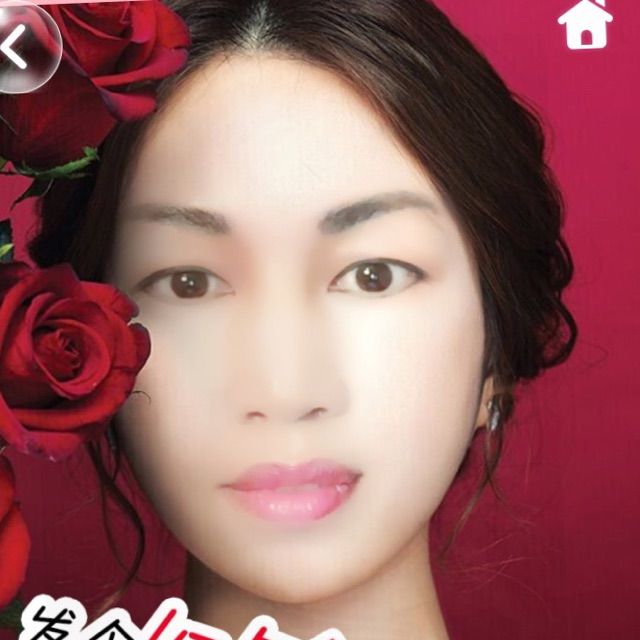Return to the home screen icon
640x640 pixels.
[x=585, y=24]
